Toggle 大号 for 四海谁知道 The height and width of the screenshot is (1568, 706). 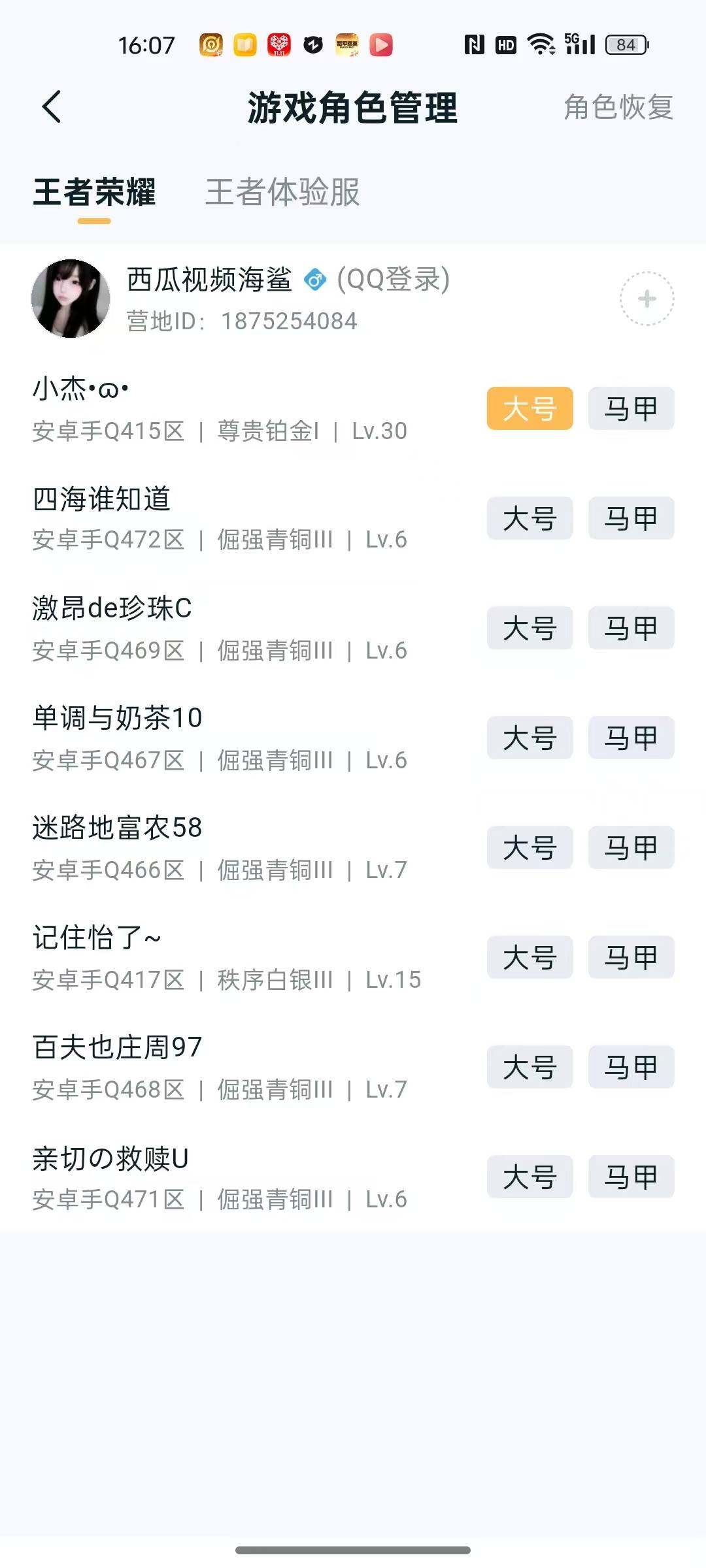(x=529, y=518)
